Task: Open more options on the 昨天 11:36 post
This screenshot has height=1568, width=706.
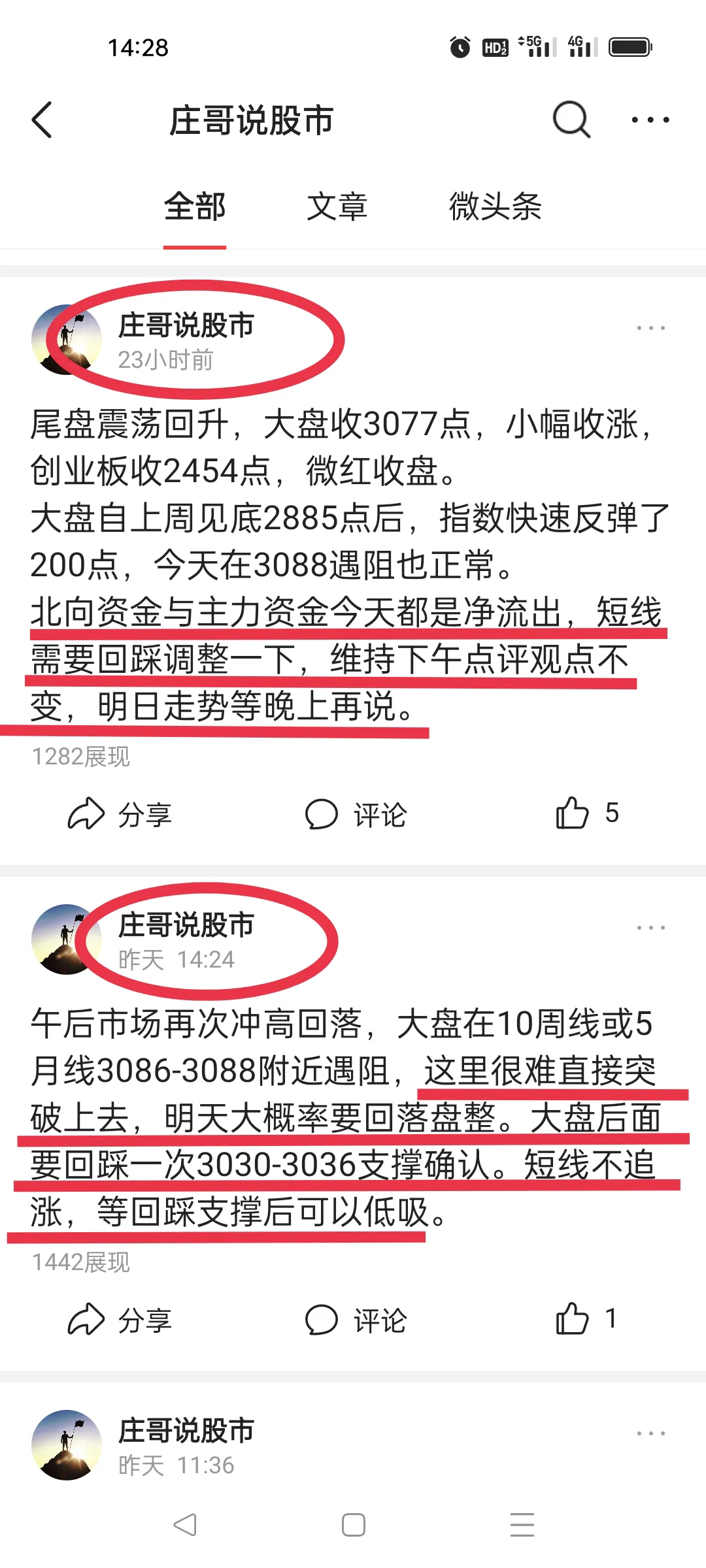Action: point(651,1433)
